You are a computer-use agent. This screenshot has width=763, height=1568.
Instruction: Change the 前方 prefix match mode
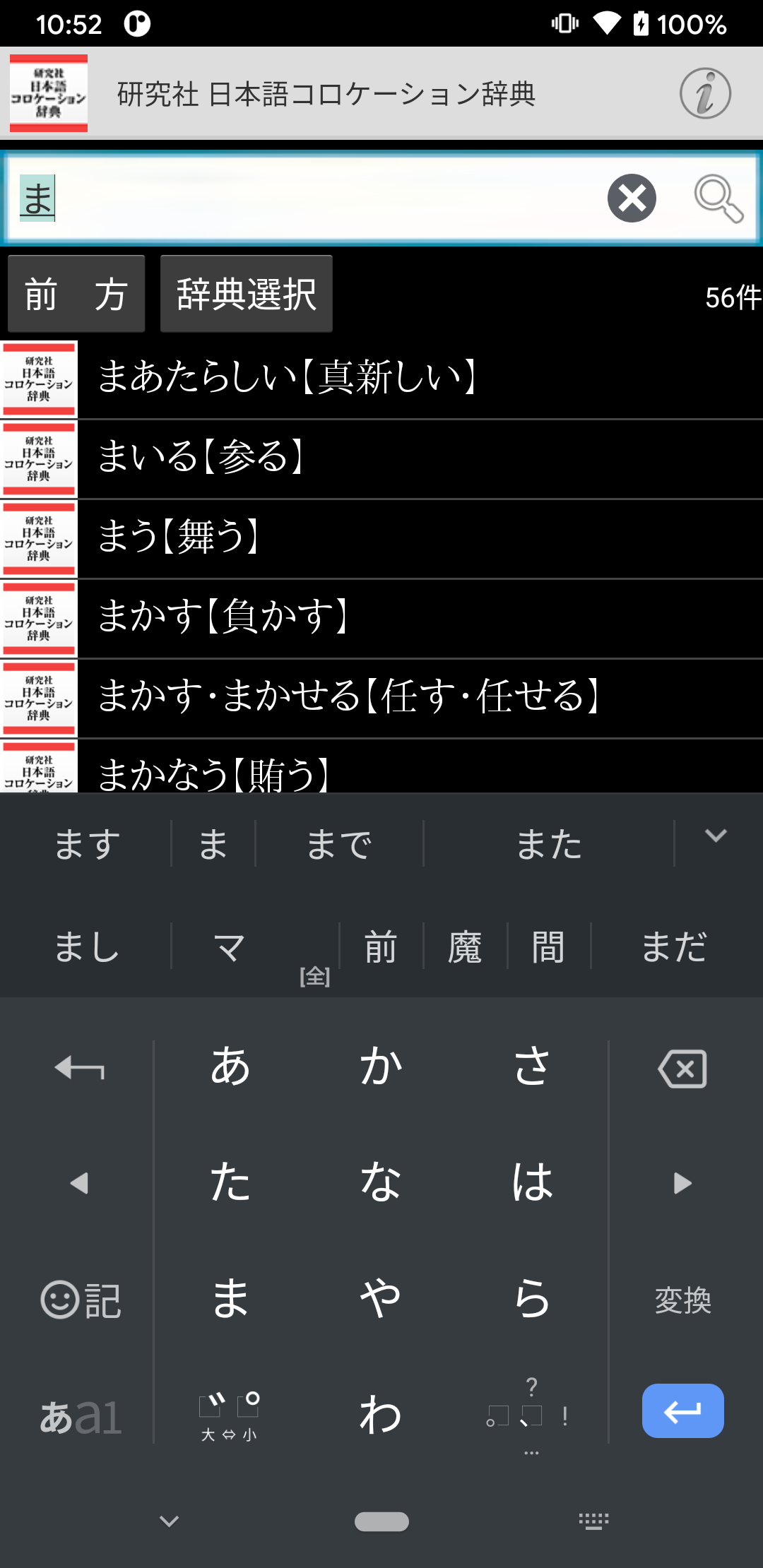point(76,294)
